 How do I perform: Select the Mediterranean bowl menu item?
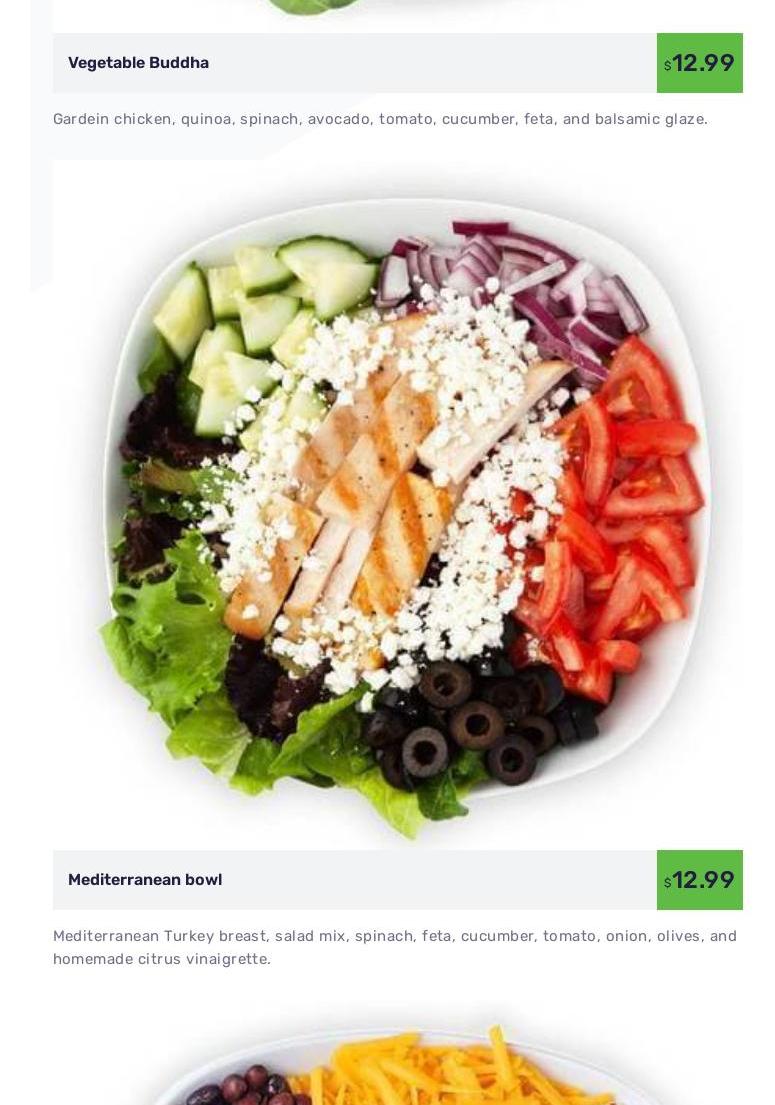tap(145, 880)
